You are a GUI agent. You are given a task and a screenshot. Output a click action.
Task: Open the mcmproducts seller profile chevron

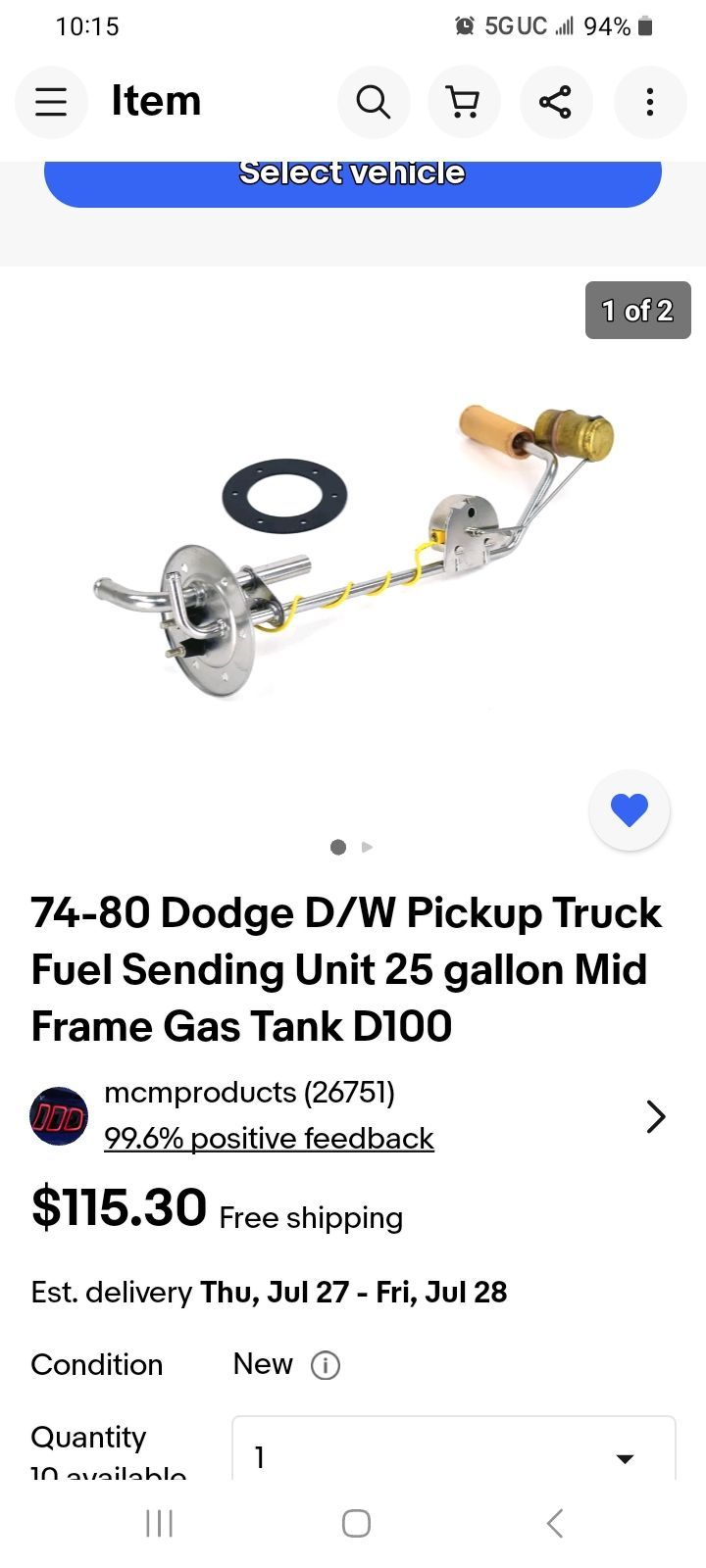pyautogui.click(x=656, y=1116)
